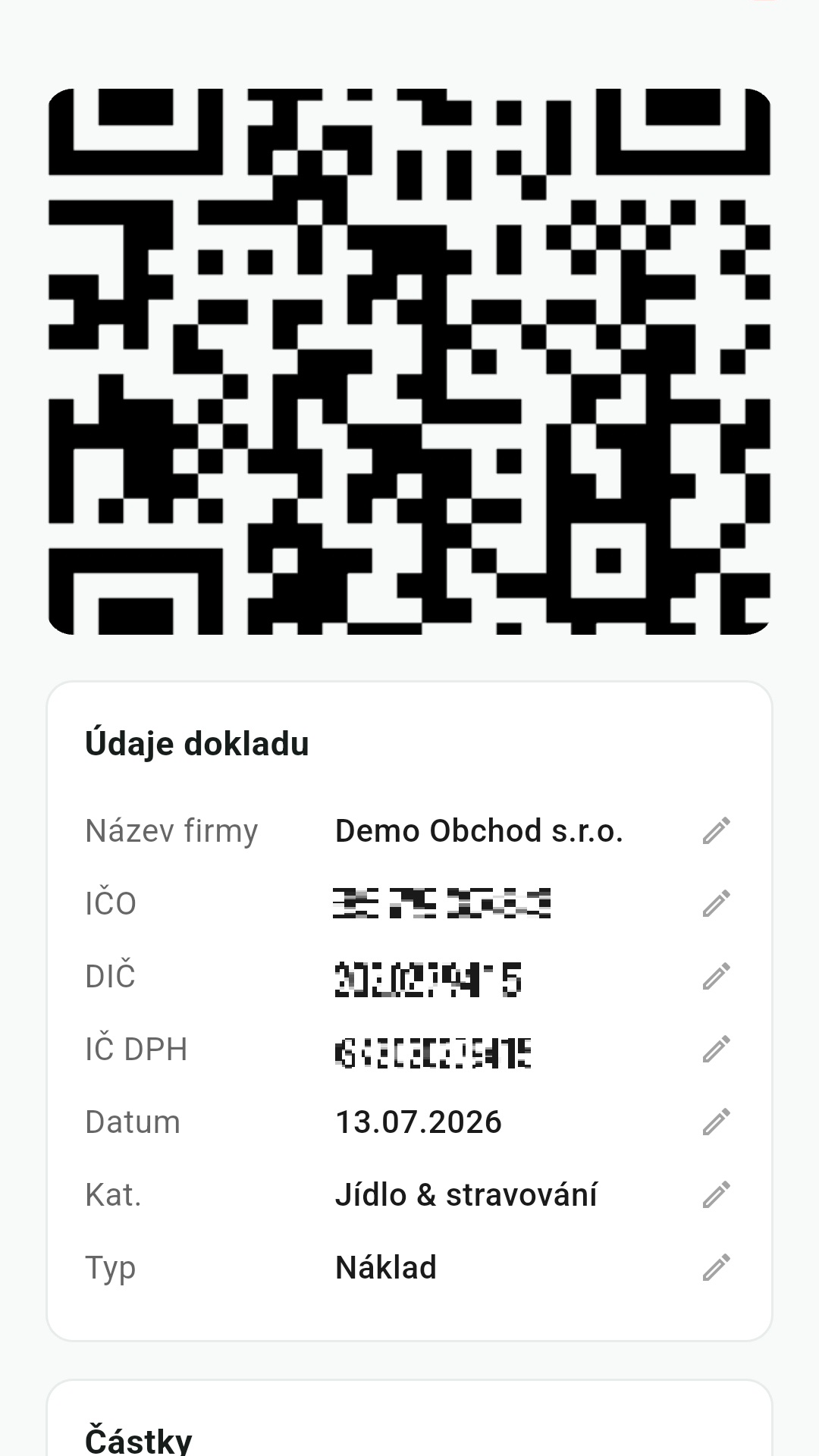Edit the Kat. category Jídlo & stravování

pos(716,1194)
